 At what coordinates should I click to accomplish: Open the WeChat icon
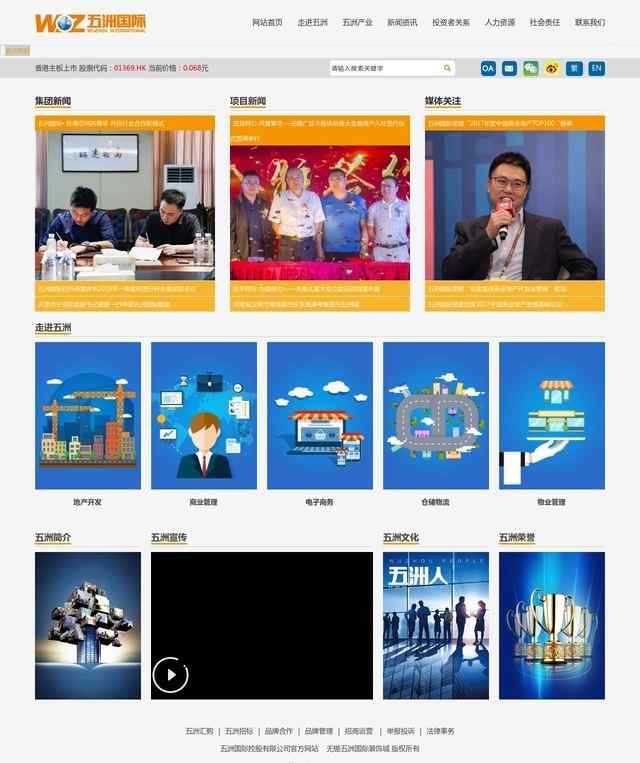point(531,68)
